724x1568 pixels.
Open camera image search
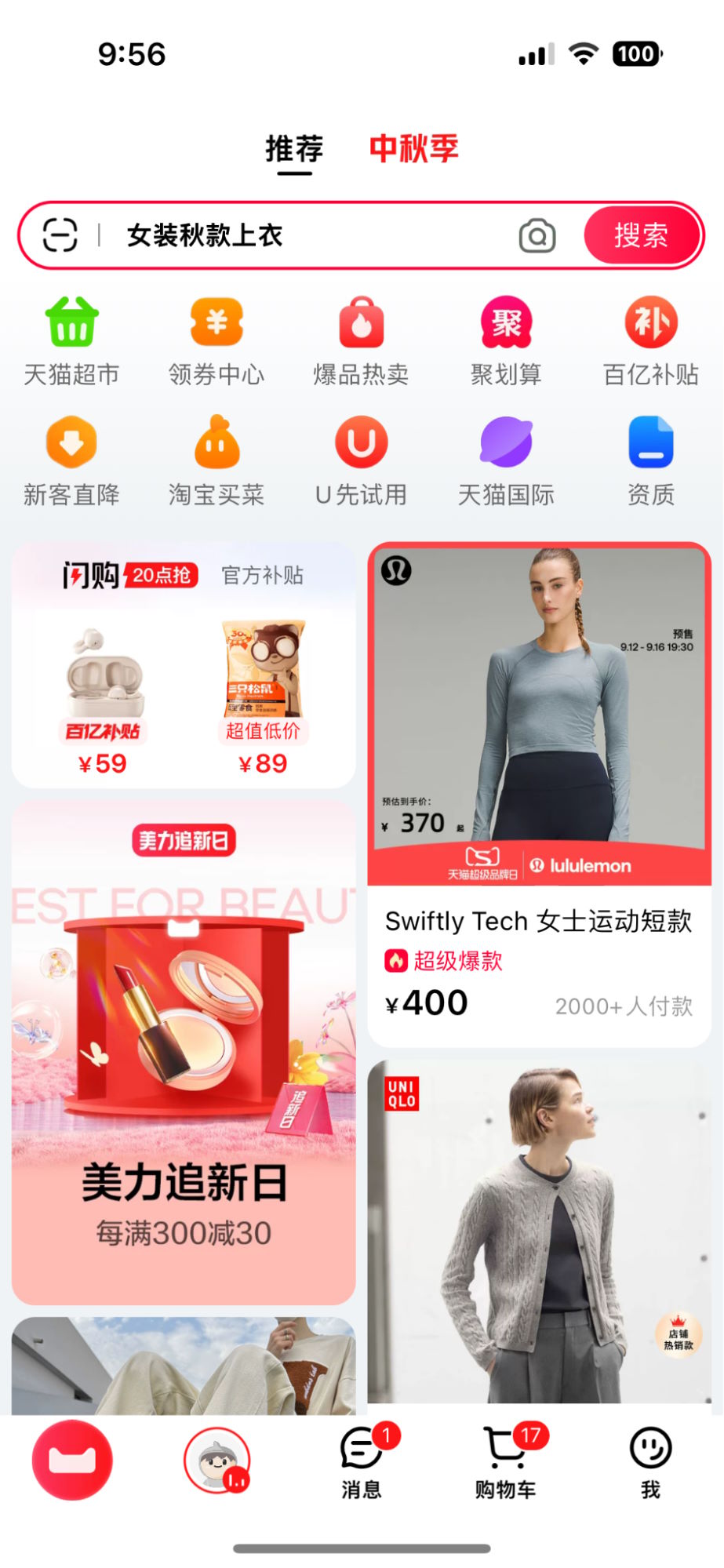[x=537, y=235]
